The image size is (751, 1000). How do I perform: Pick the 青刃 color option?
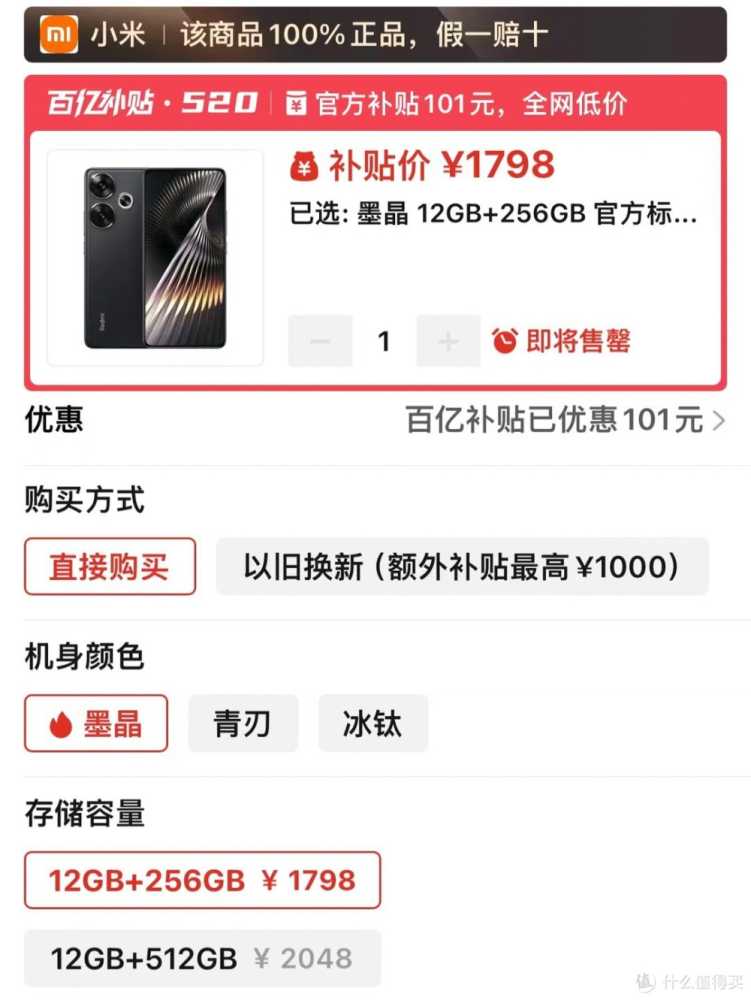[243, 724]
